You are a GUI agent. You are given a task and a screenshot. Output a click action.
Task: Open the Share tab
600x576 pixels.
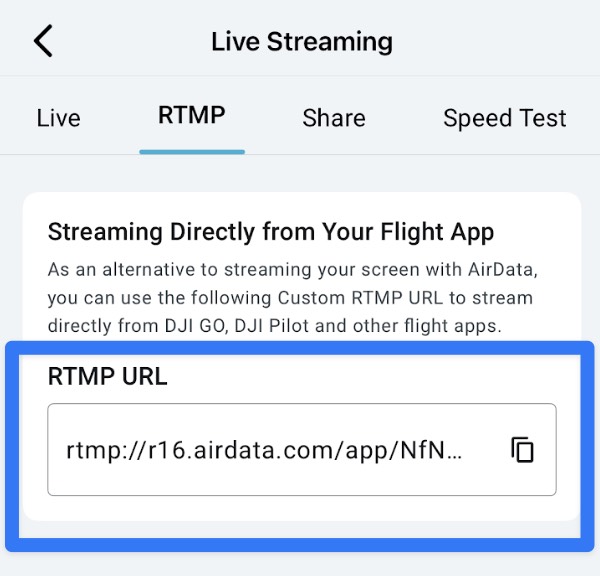[x=334, y=118]
